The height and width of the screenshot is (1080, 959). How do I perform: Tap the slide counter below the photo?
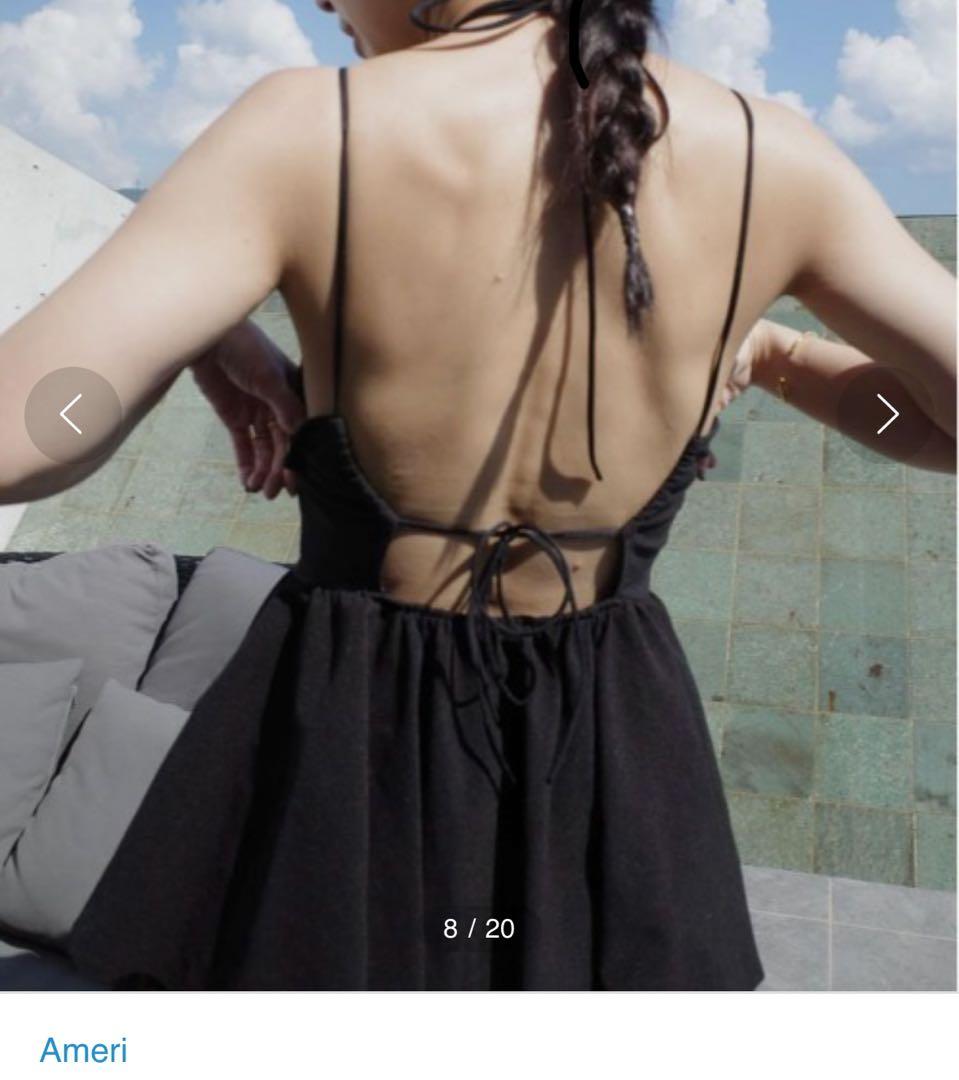point(479,928)
